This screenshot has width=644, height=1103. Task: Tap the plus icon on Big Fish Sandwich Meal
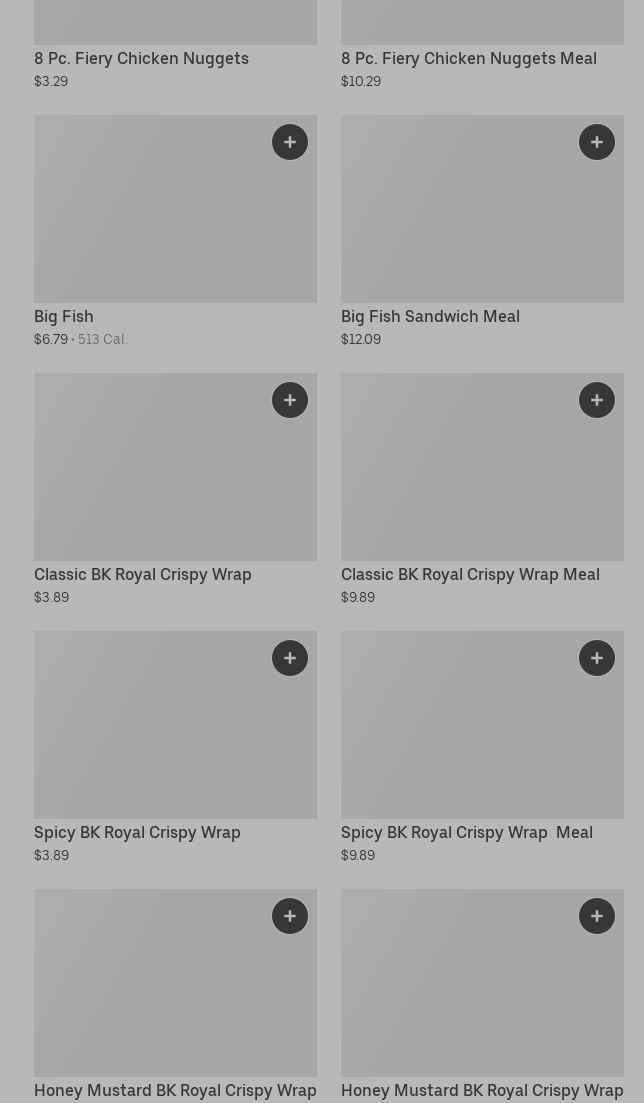click(597, 142)
